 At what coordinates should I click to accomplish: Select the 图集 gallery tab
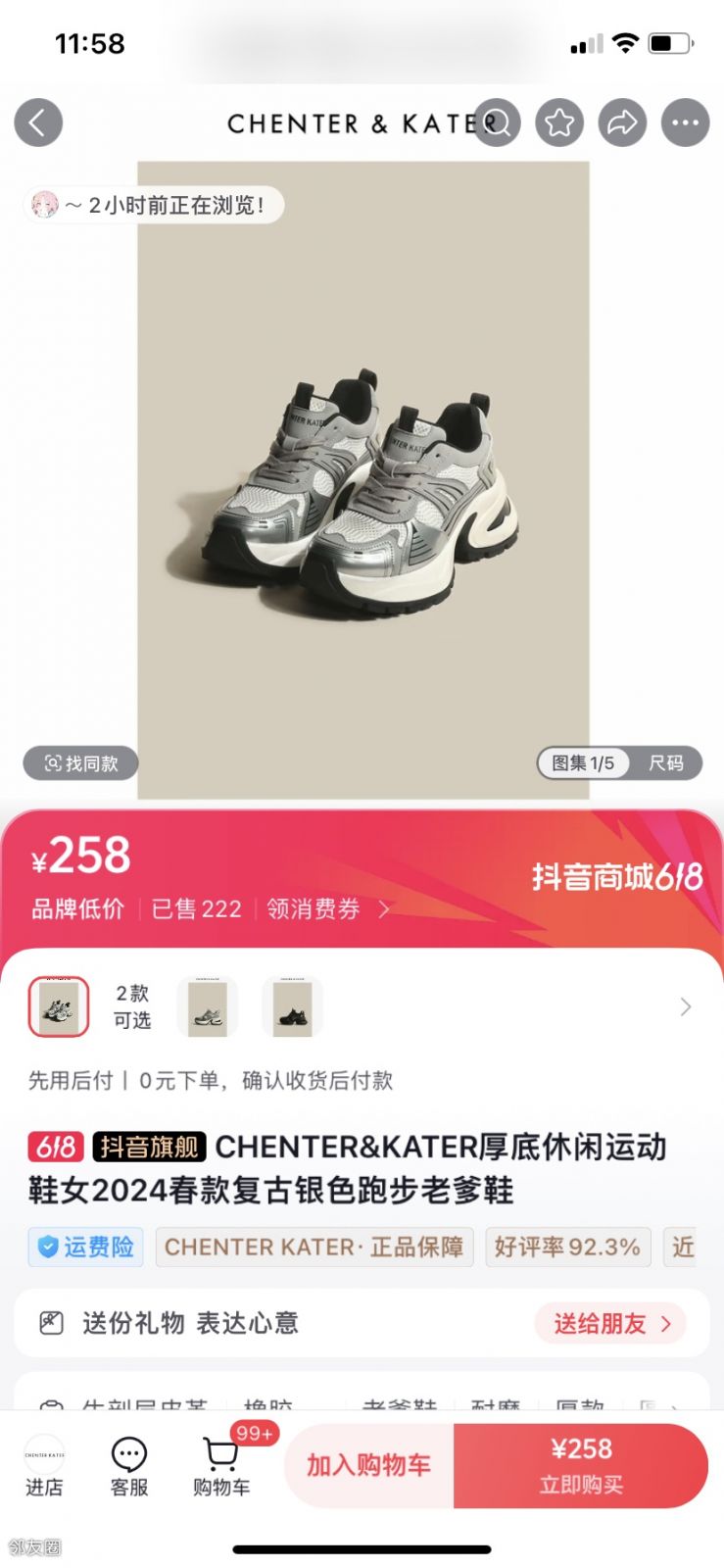pyautogui.click(x=583, y=762)
